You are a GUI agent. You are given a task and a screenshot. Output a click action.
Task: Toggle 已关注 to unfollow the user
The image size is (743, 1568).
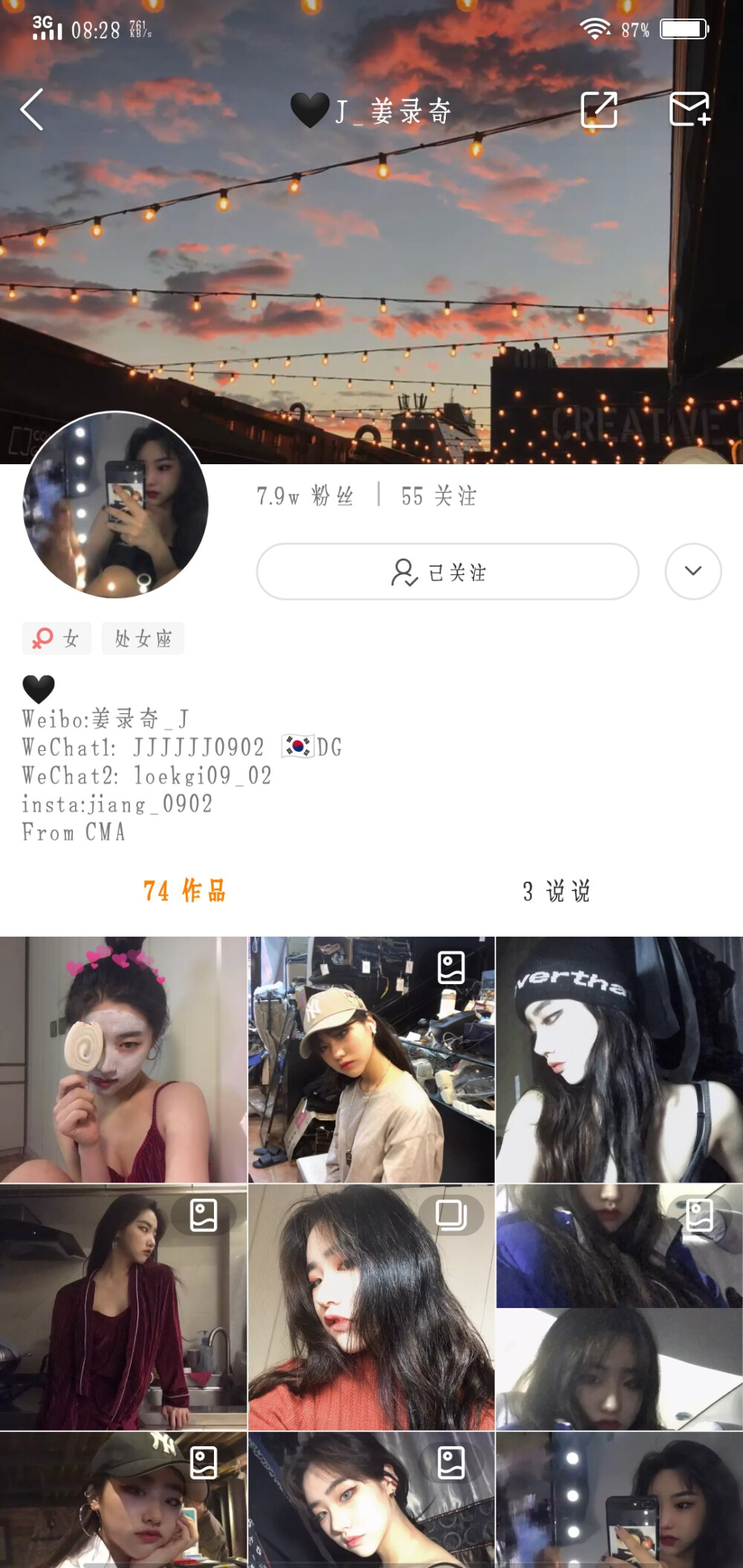[446, 572]
